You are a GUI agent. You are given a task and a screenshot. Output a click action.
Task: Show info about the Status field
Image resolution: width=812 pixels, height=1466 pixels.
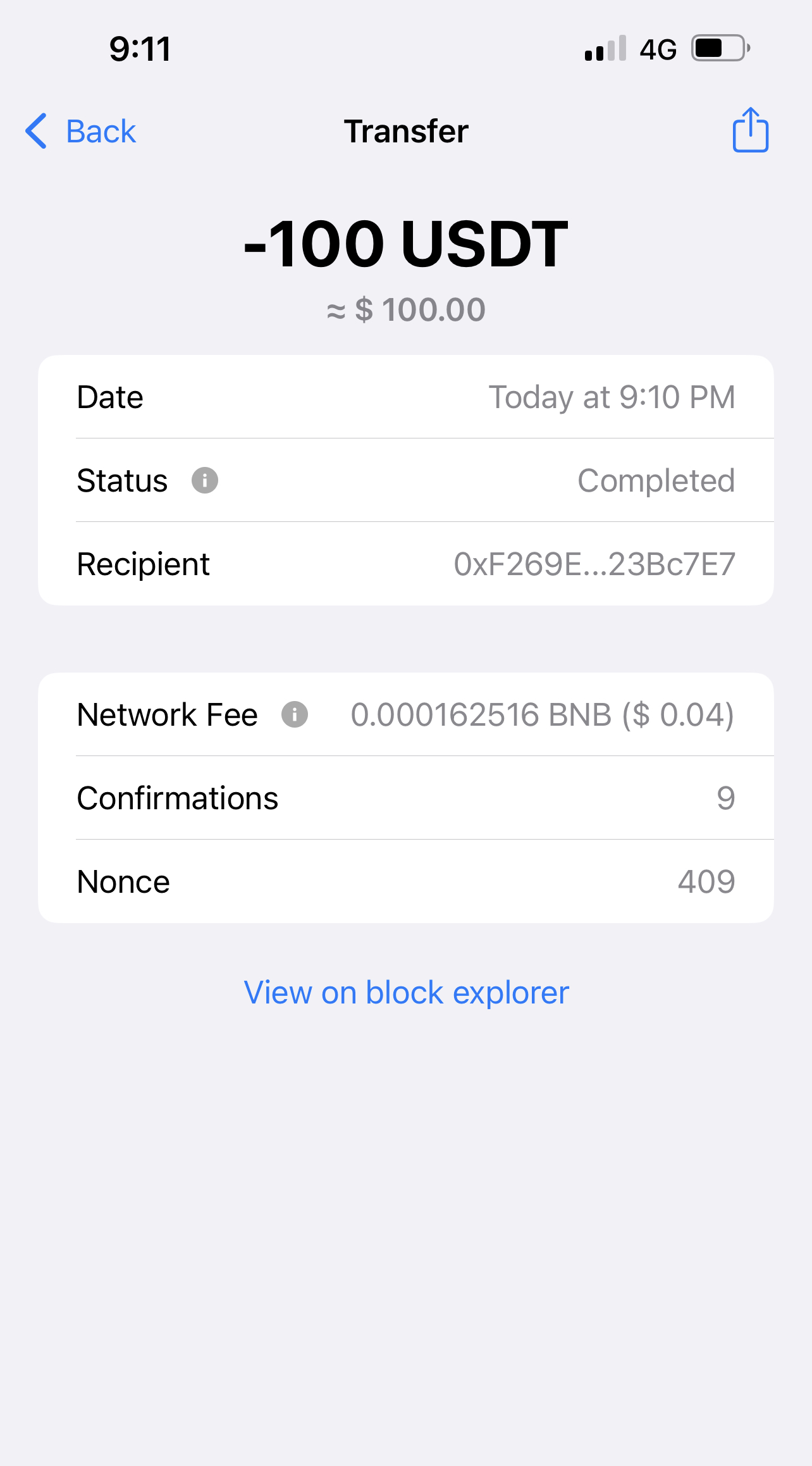click(205, 480)
